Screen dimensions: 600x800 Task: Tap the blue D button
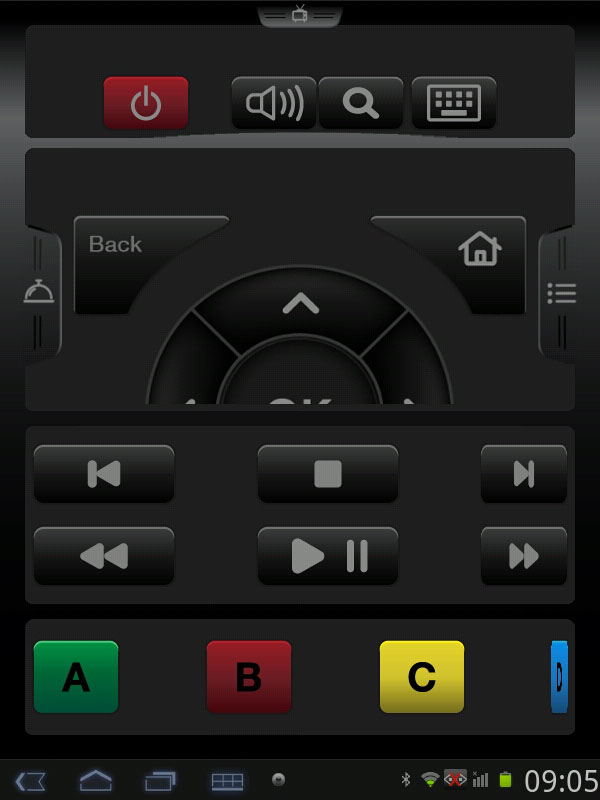pyautogui.click(x=559, y=677)
